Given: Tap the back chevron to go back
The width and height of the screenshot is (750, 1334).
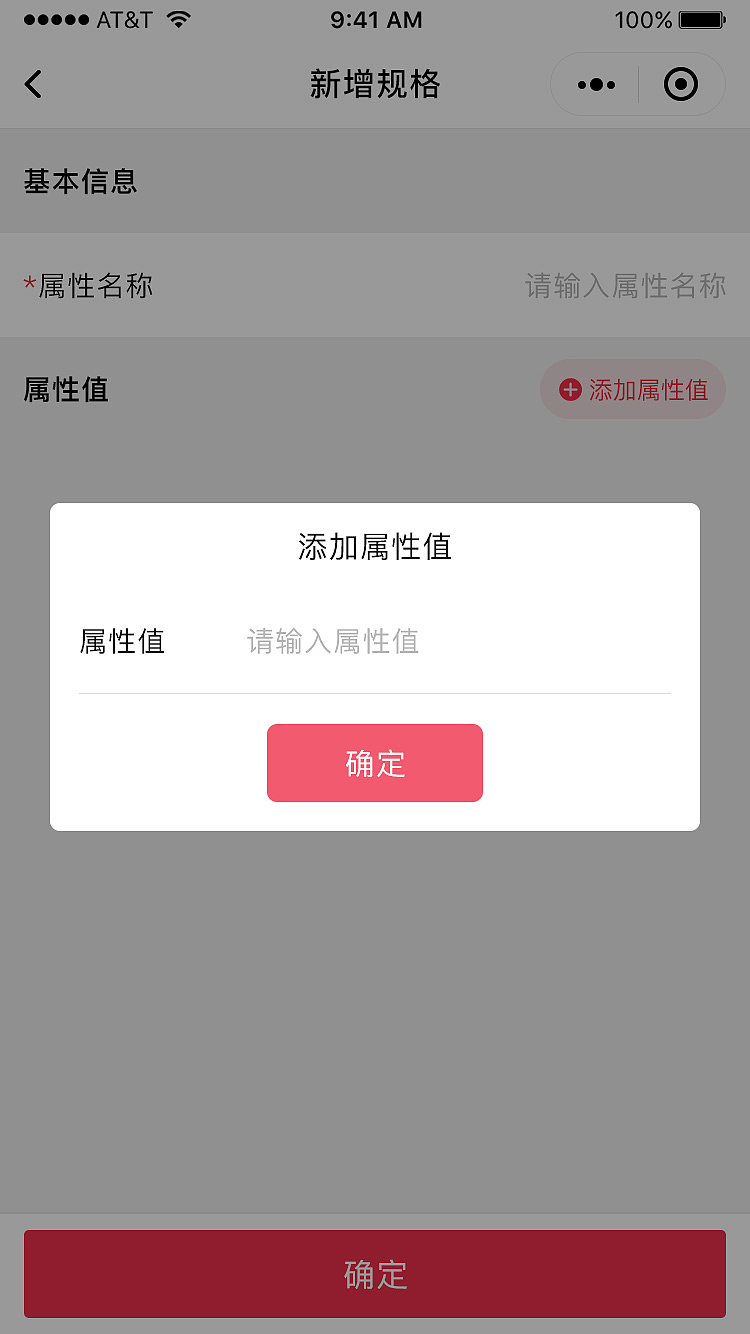Looking at the screenshot, I should pos(33,84).
